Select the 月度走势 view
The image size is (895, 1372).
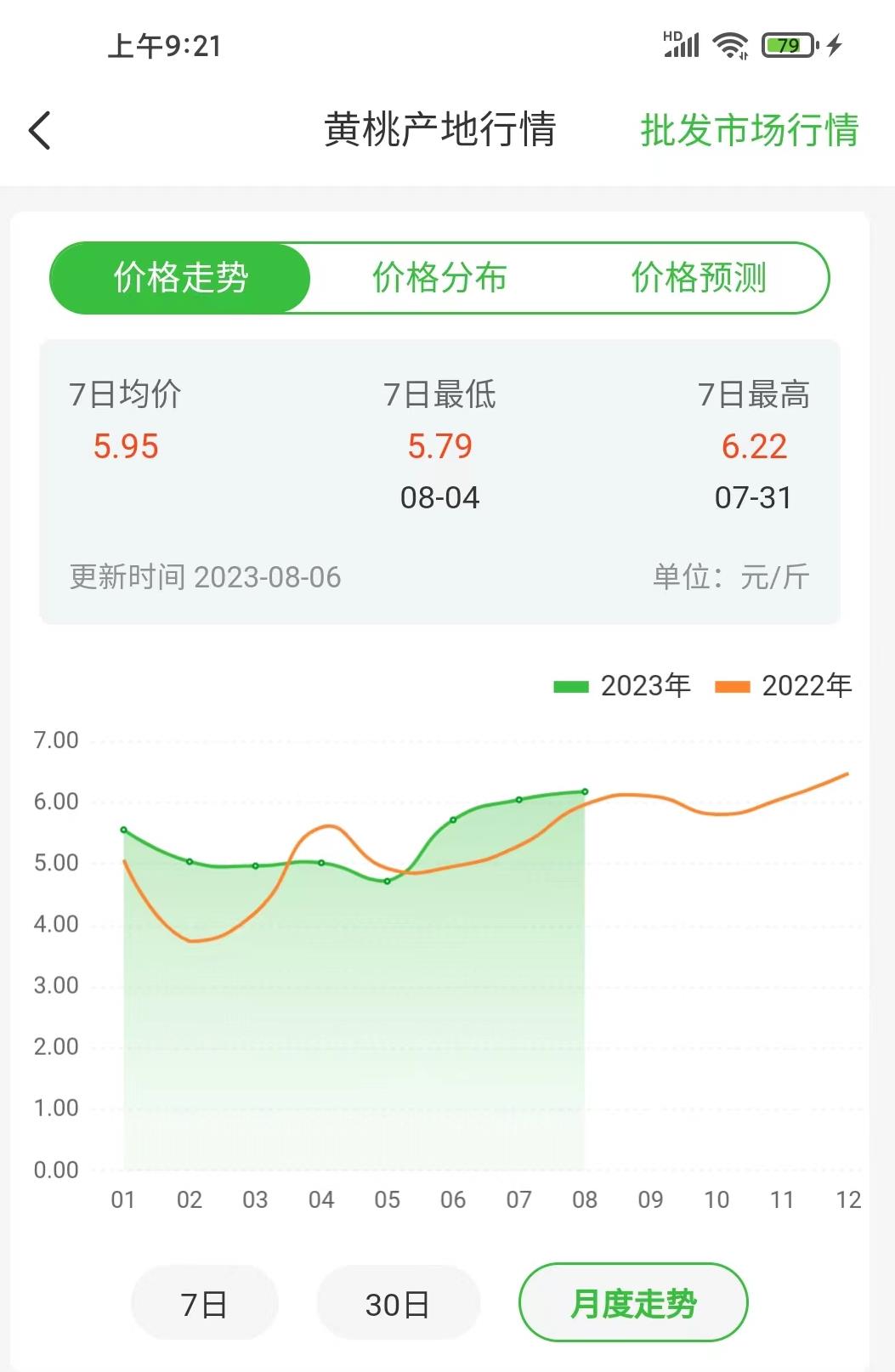tap(633, 1303)
